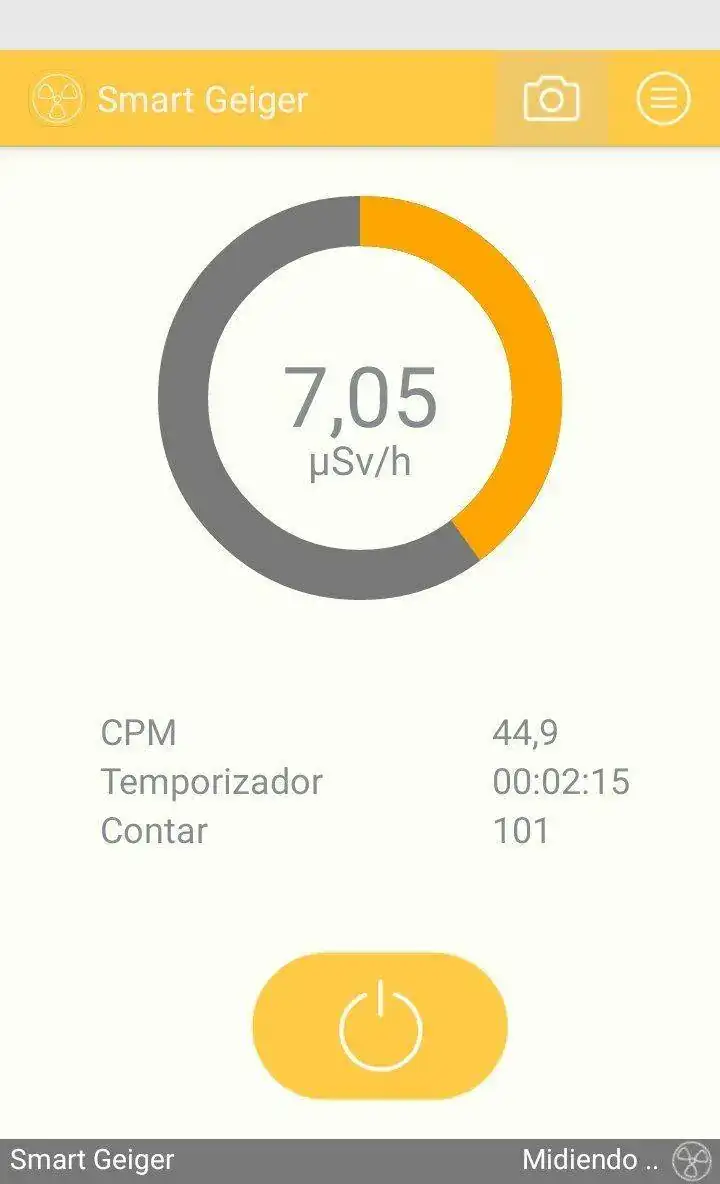Open the hamburger menu
Viewport: 720px width, 1184px height.
pyautogui.click(x=663, y=99)
